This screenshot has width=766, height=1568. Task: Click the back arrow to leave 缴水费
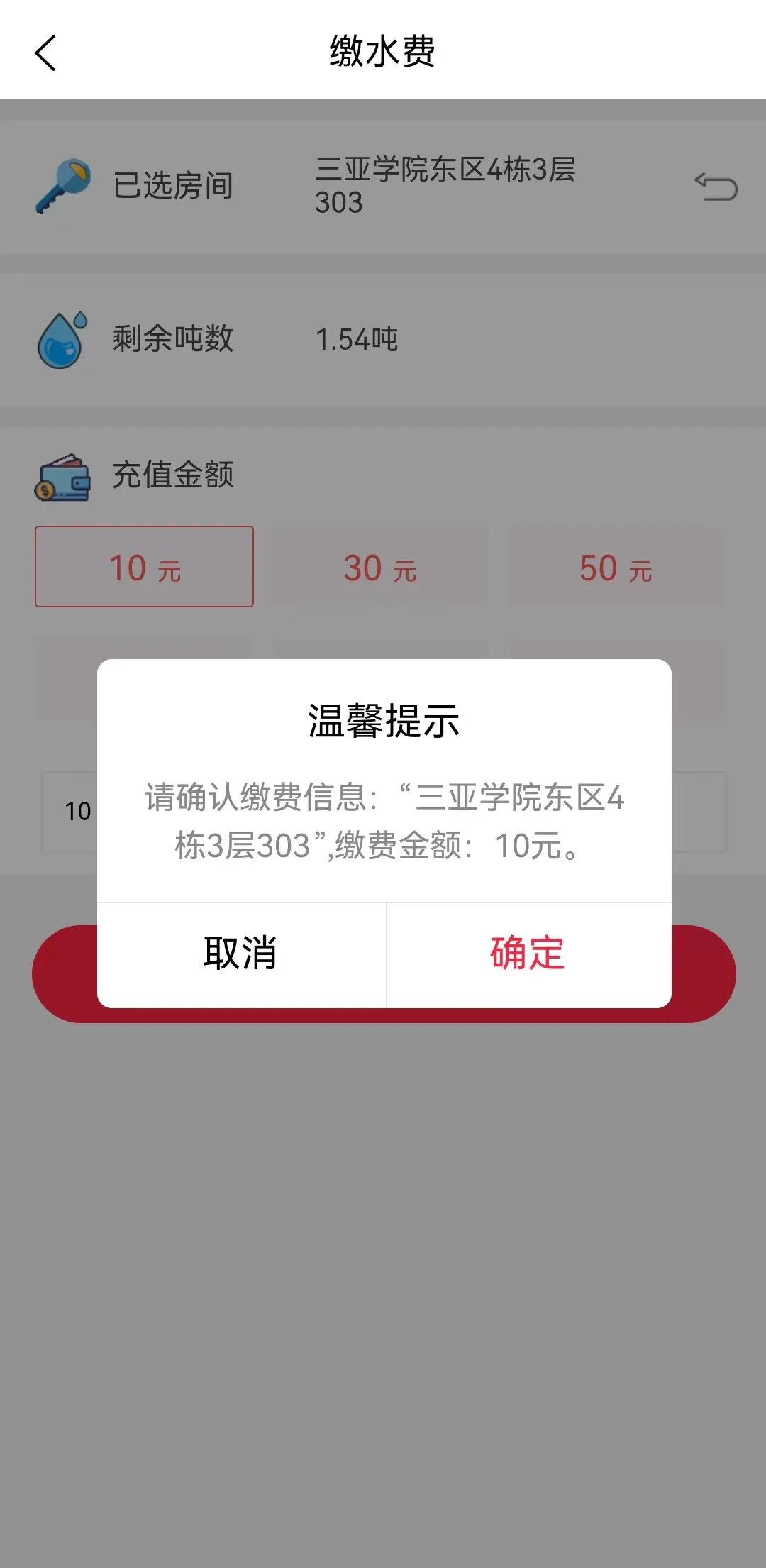(45, 53)
